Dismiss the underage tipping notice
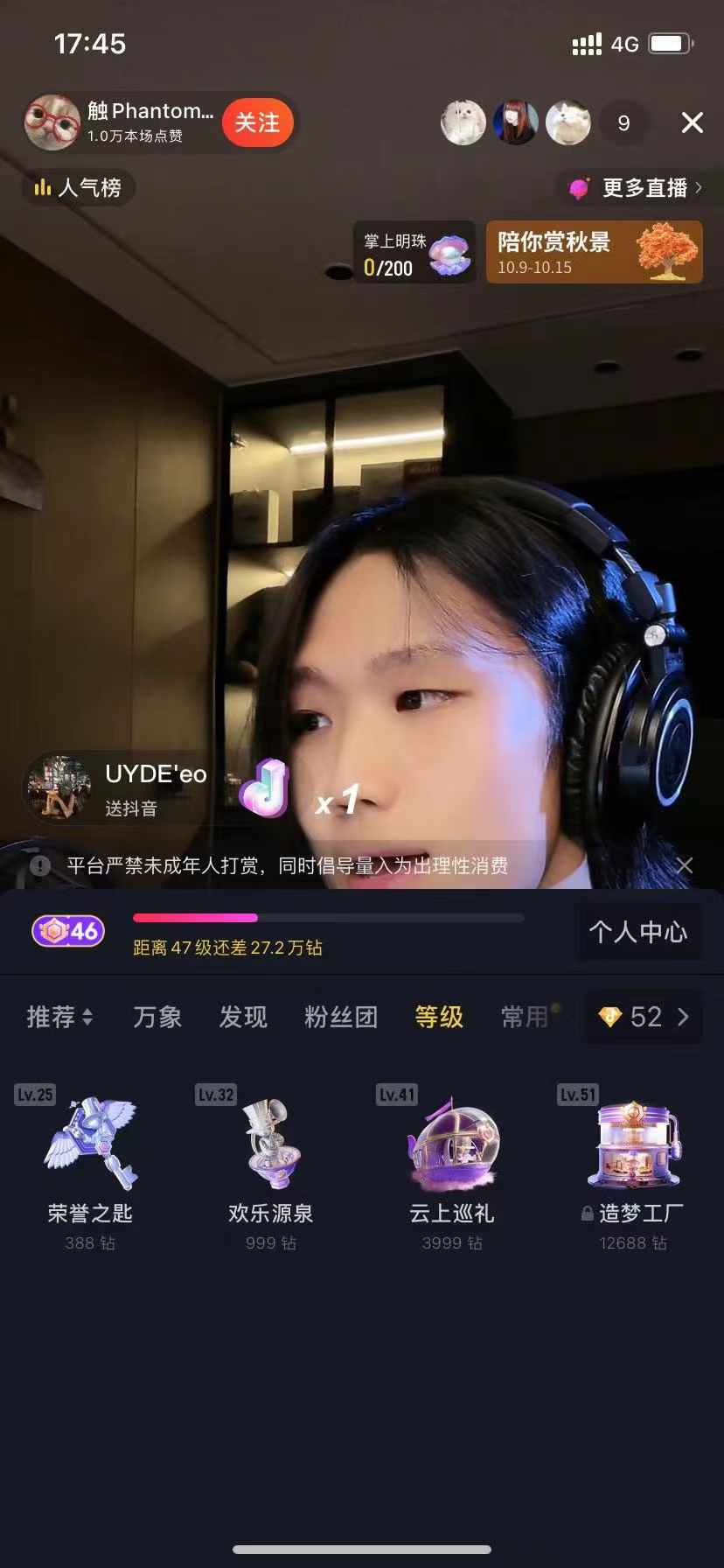Image resolution: width=724 pixels, height=1568 pixels. point(685,865)
